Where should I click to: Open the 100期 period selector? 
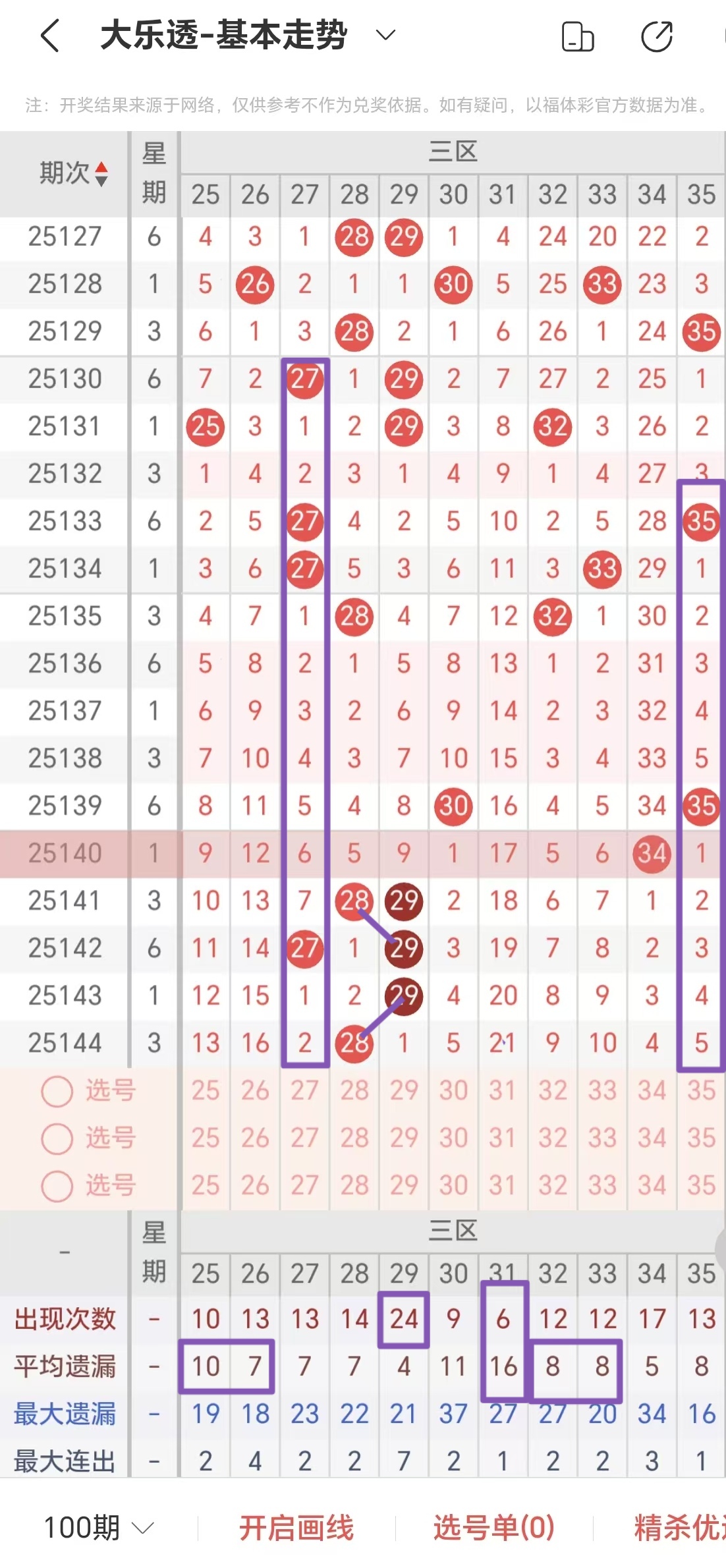click(x=99, y=1527)
